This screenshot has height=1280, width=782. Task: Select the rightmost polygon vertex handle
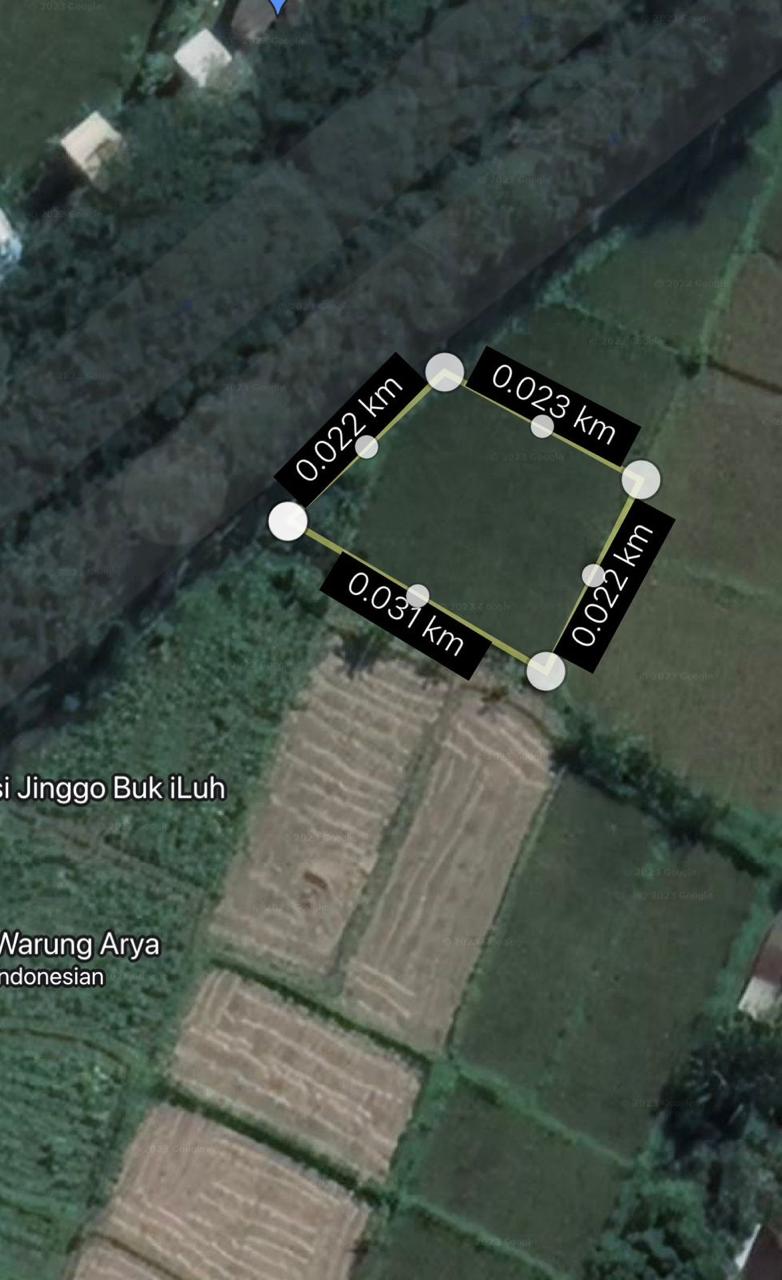pyautogui.click(x=641, y=479)
